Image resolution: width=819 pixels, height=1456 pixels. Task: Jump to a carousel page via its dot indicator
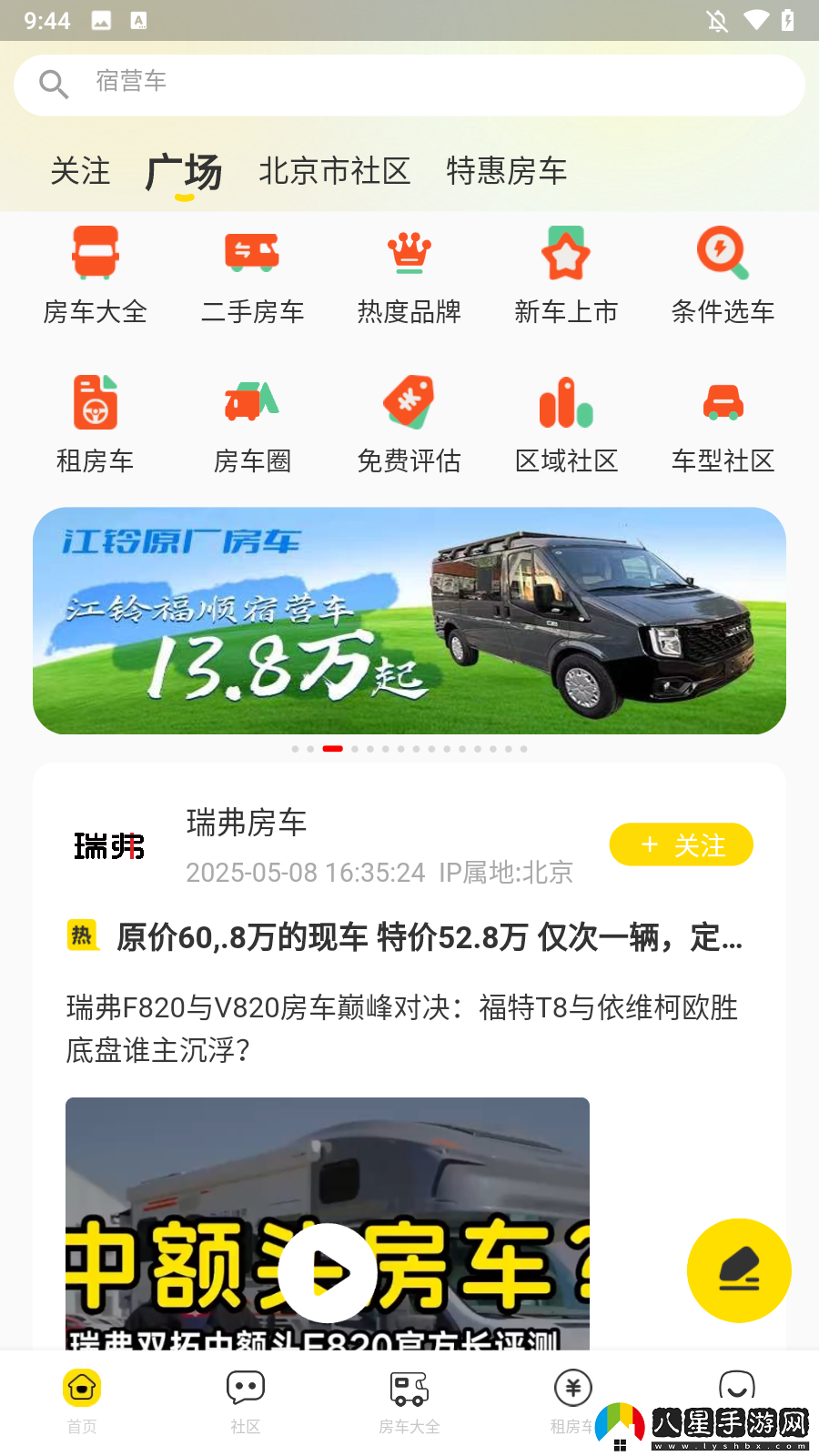[x=333, y=749]
